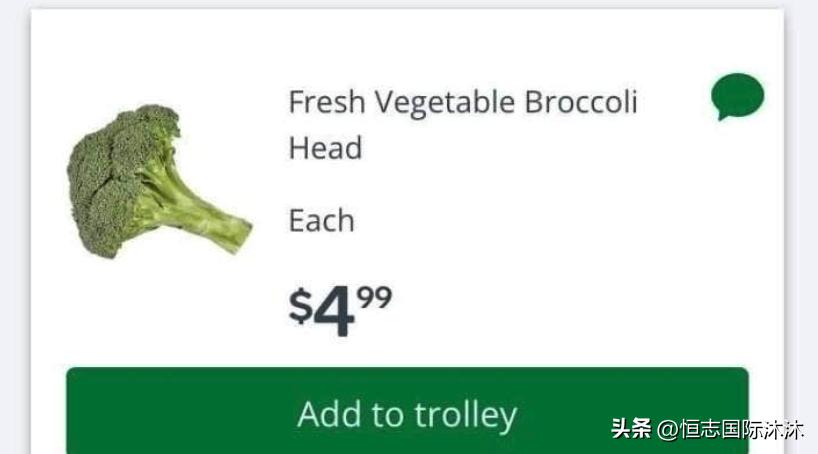The height and width of the screenshot is (454, 818).
Task: Add the broccoli head to trolley
Action: 407,413
